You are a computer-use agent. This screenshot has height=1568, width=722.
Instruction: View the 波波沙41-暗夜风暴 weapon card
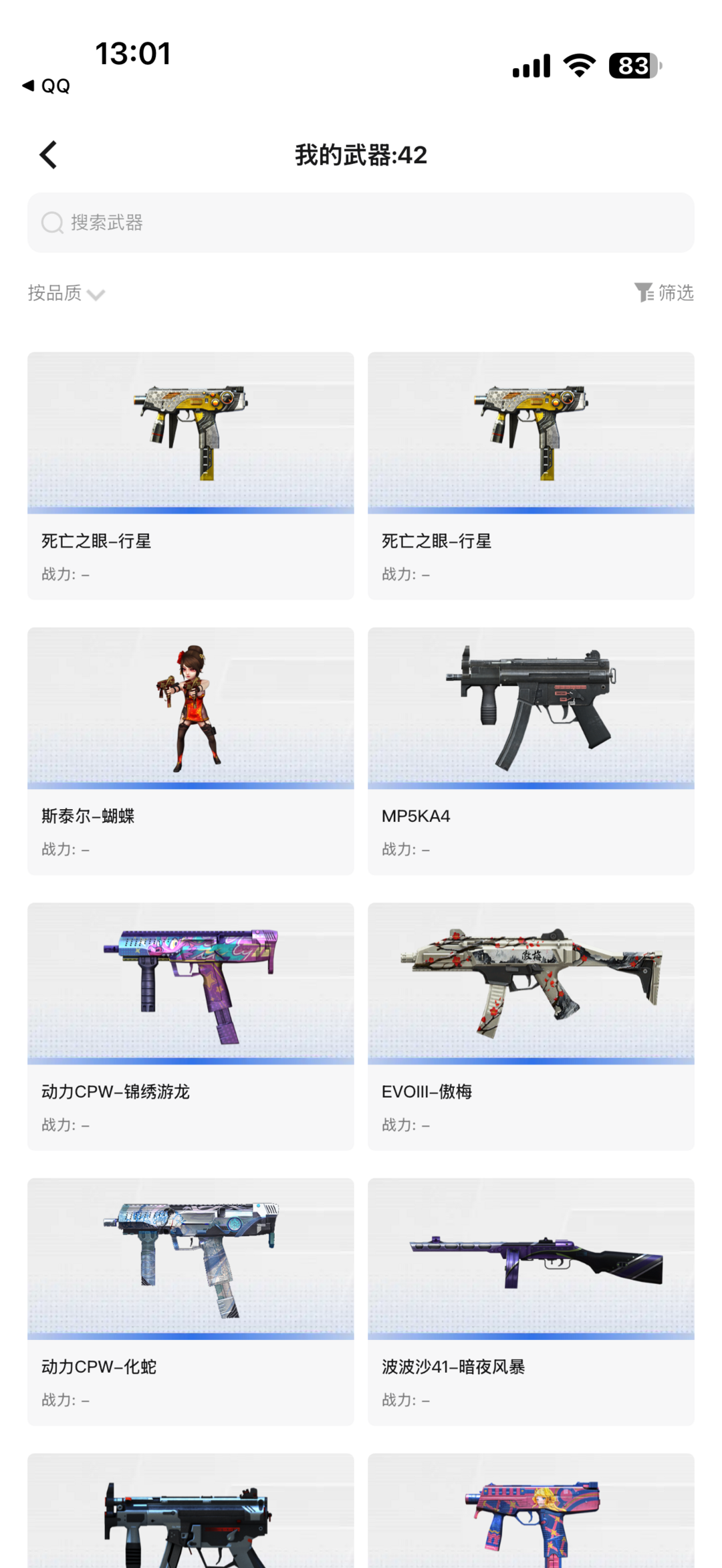531,1302
